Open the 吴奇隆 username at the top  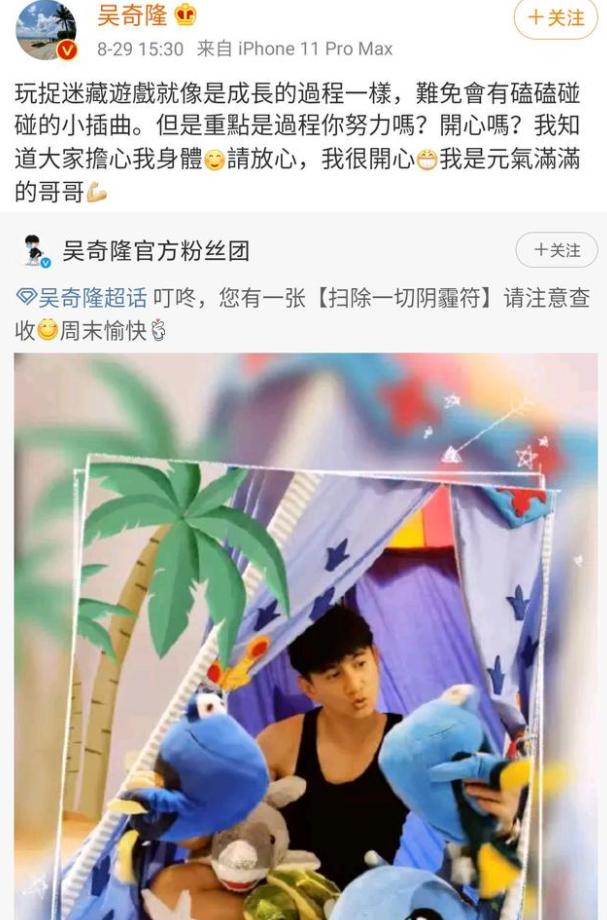134,15
